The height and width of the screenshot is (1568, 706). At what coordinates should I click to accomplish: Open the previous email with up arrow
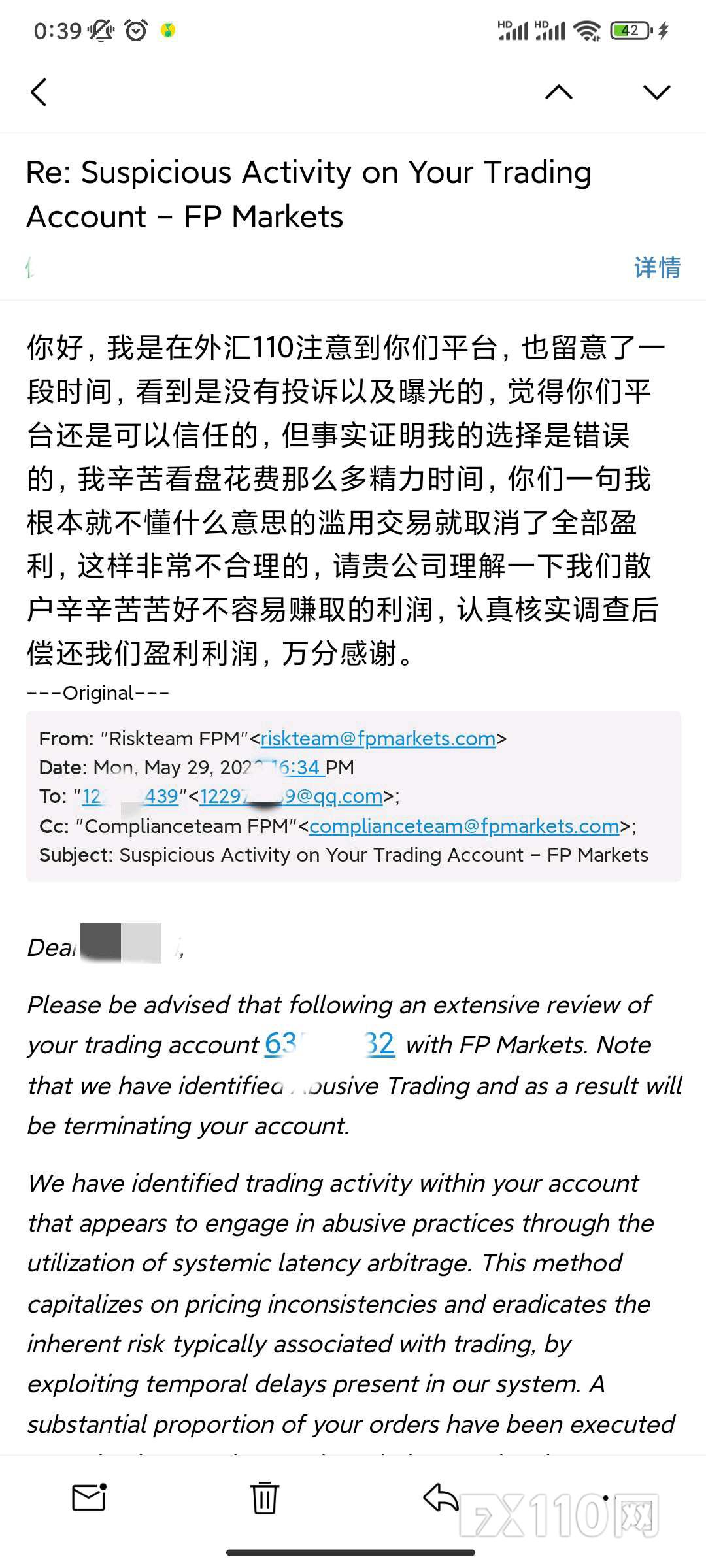pos(558,92)
